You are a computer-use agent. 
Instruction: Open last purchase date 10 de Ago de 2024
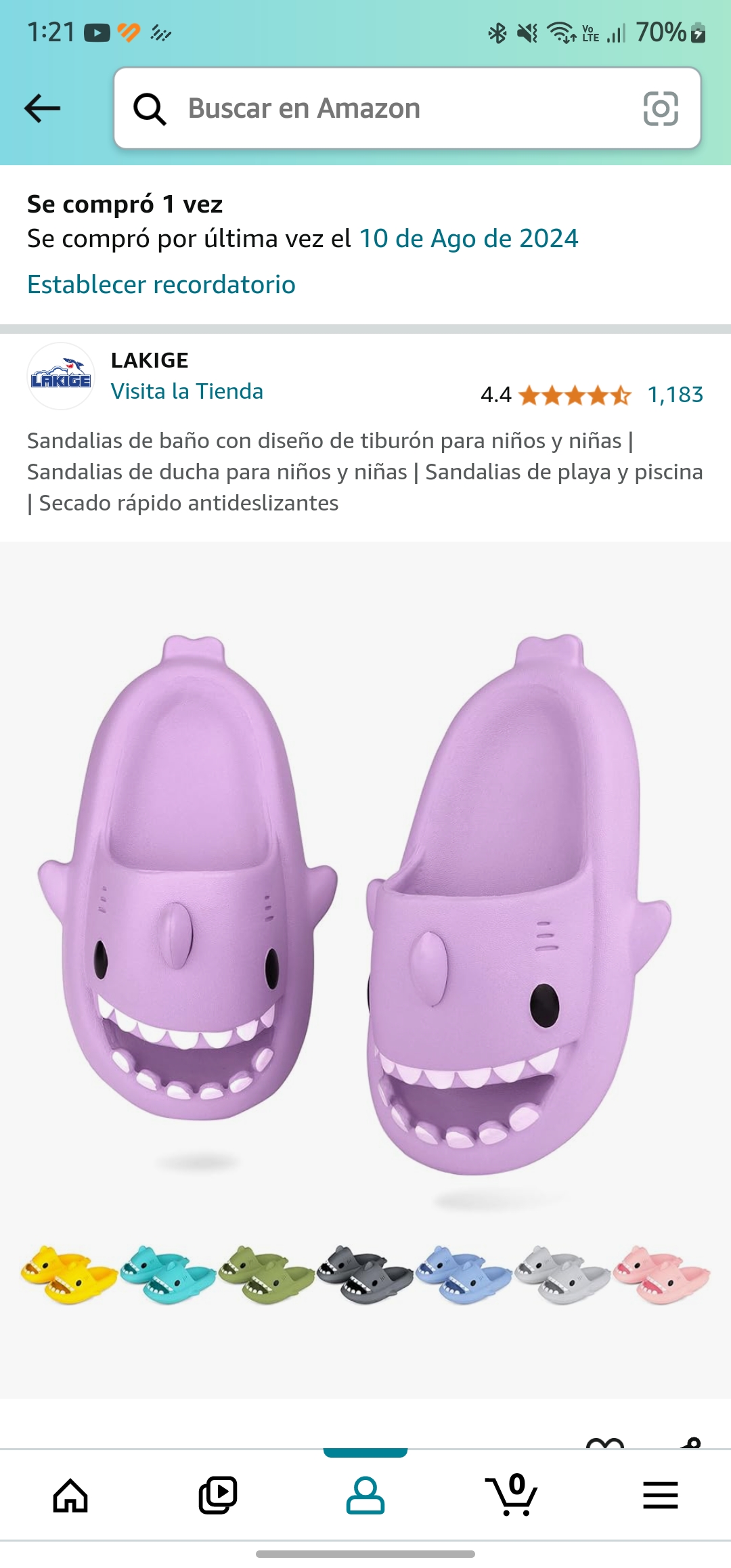(x=468, y=238)
